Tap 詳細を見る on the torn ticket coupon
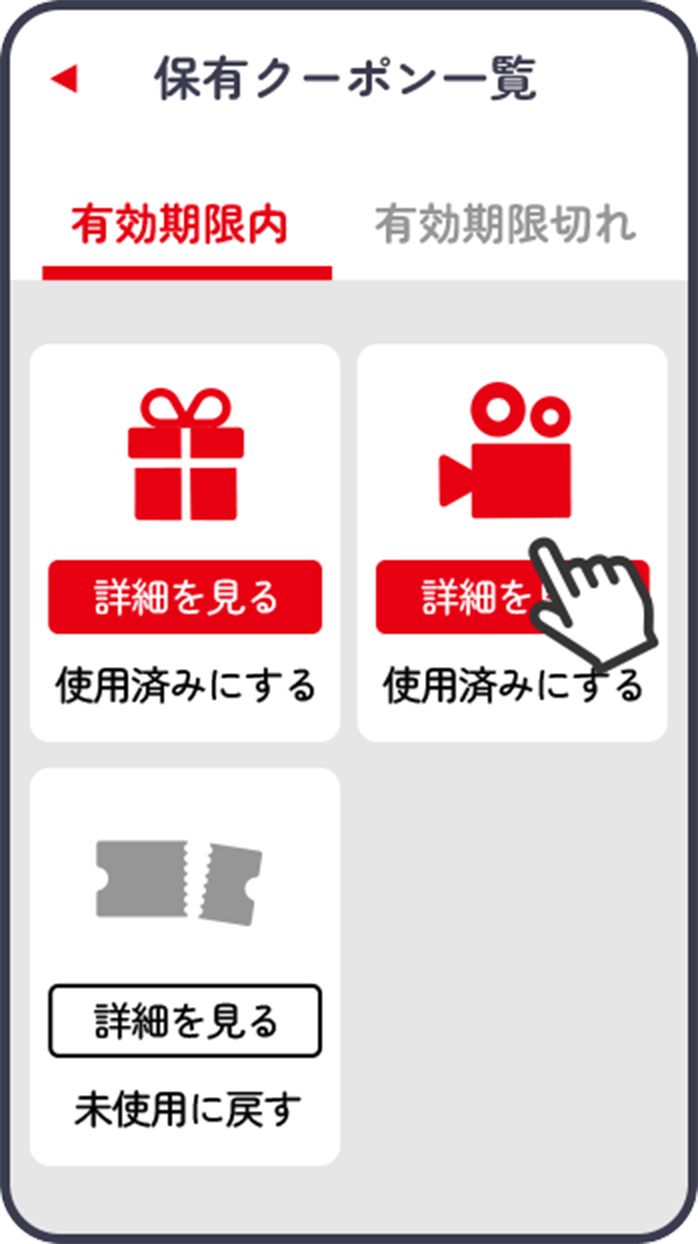Screen dimensions: 698x1244 tap(185, 1021)
